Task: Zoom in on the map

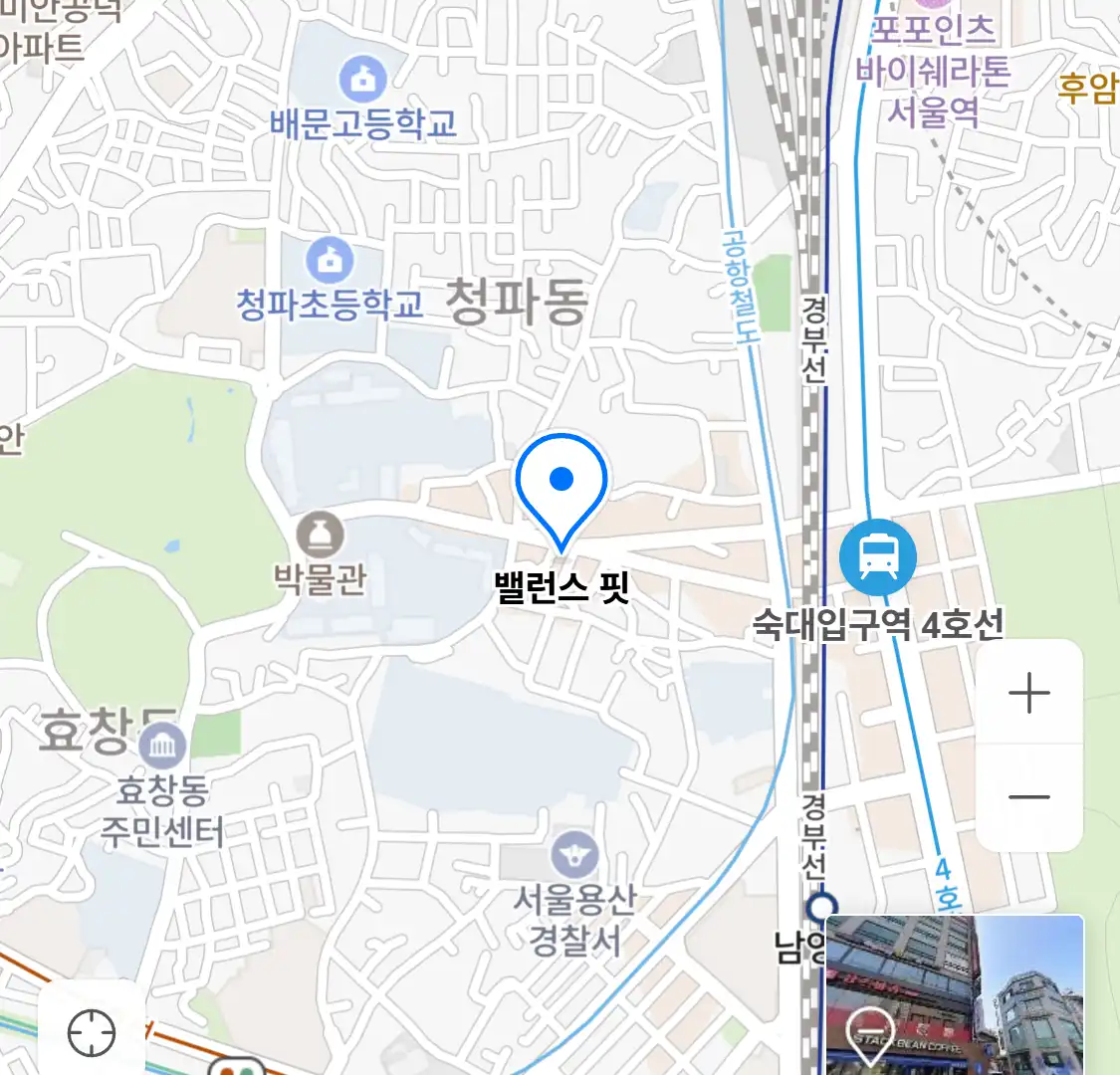Action: coord(1029,693)
